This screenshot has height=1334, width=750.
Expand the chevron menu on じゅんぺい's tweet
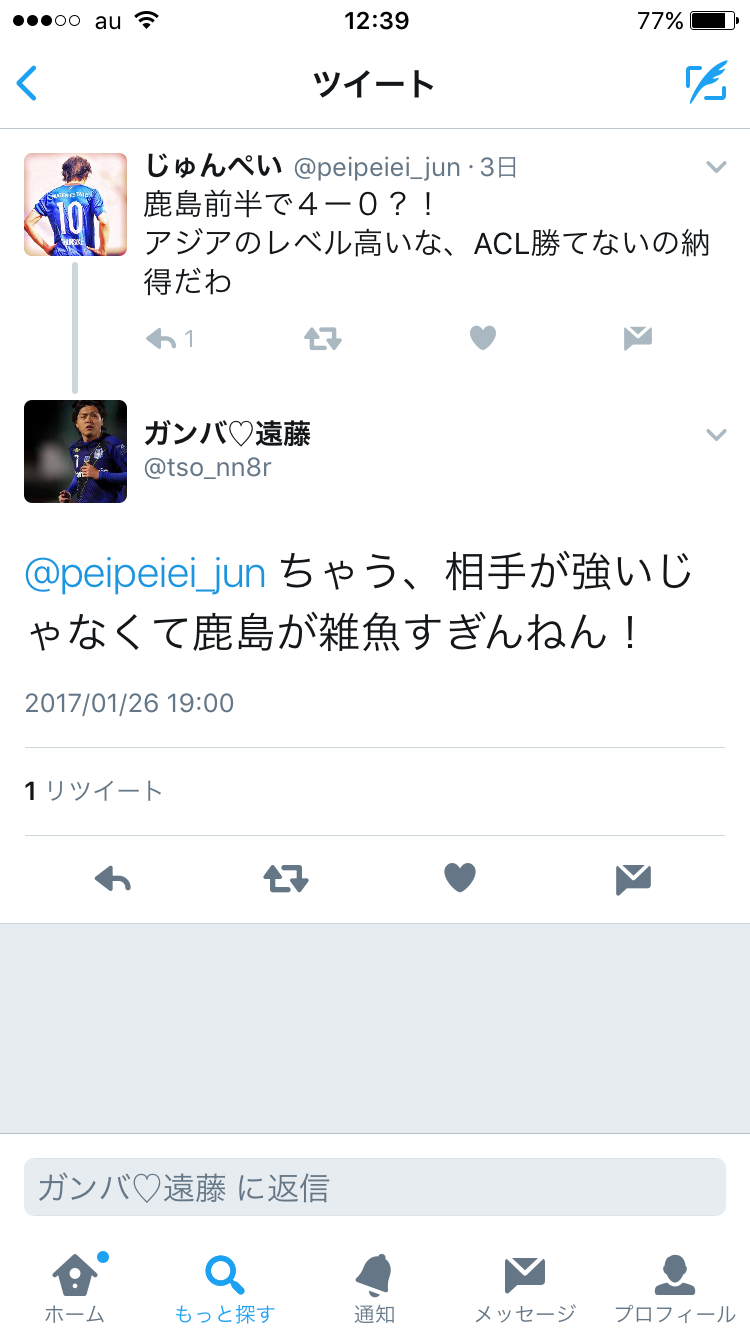[715, 167]
